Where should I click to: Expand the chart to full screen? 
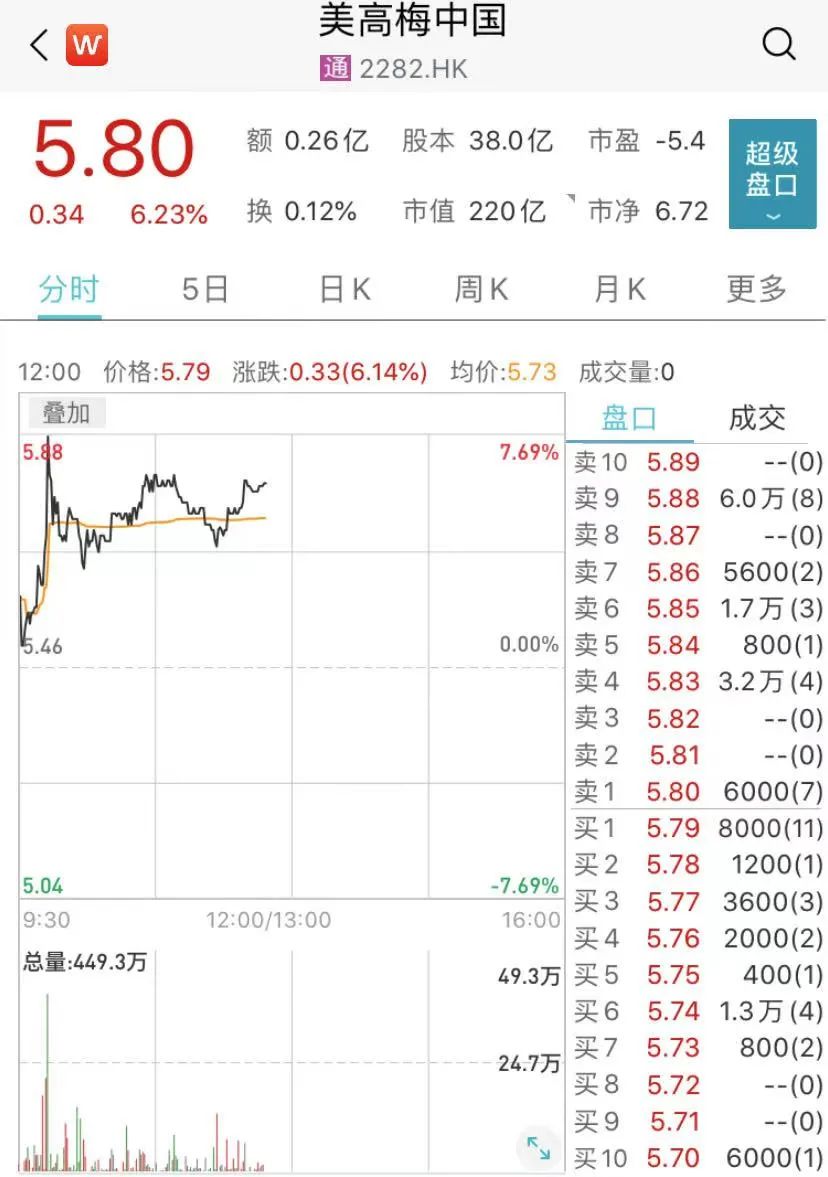click(x=538, y=1148)
